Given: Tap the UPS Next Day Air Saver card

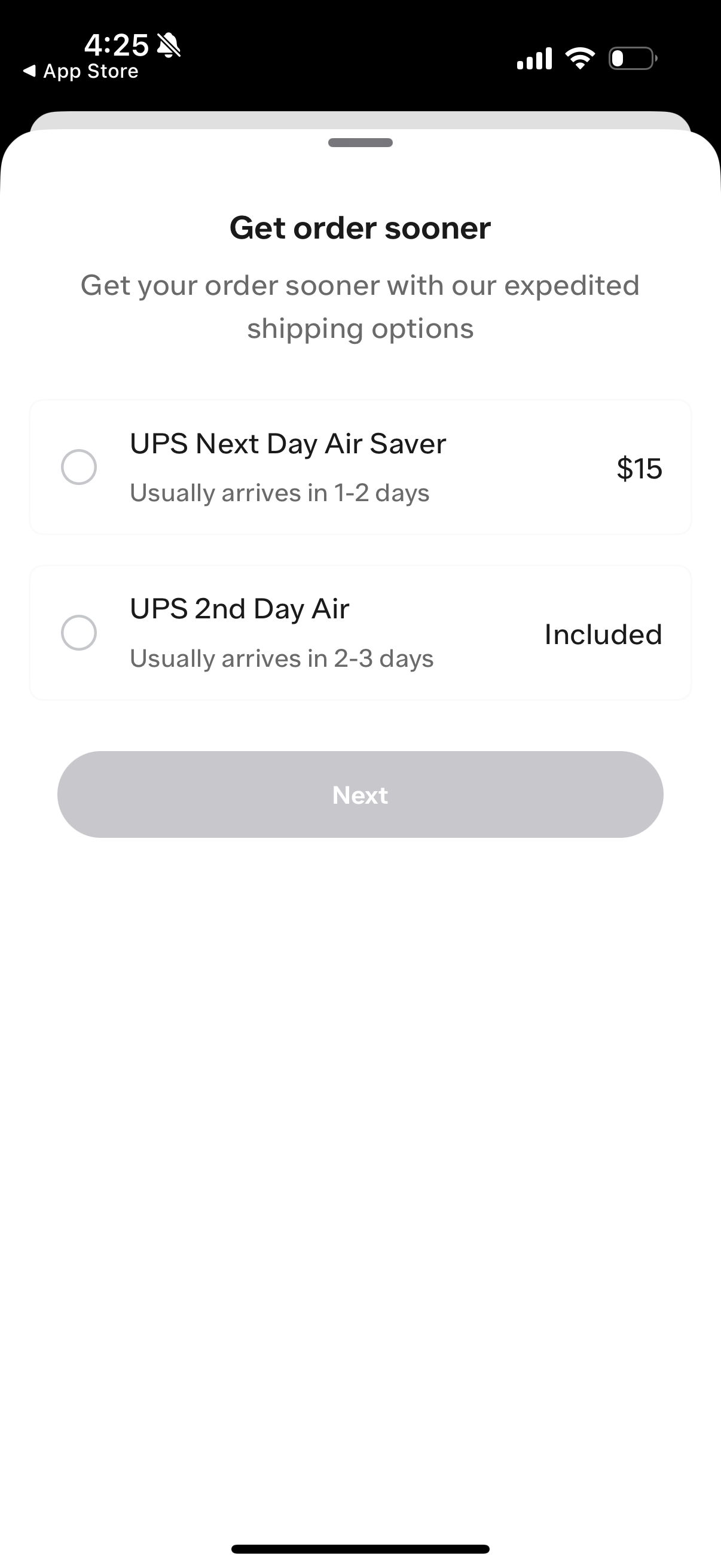Looking at the screenshot, I should click(360, 467).
